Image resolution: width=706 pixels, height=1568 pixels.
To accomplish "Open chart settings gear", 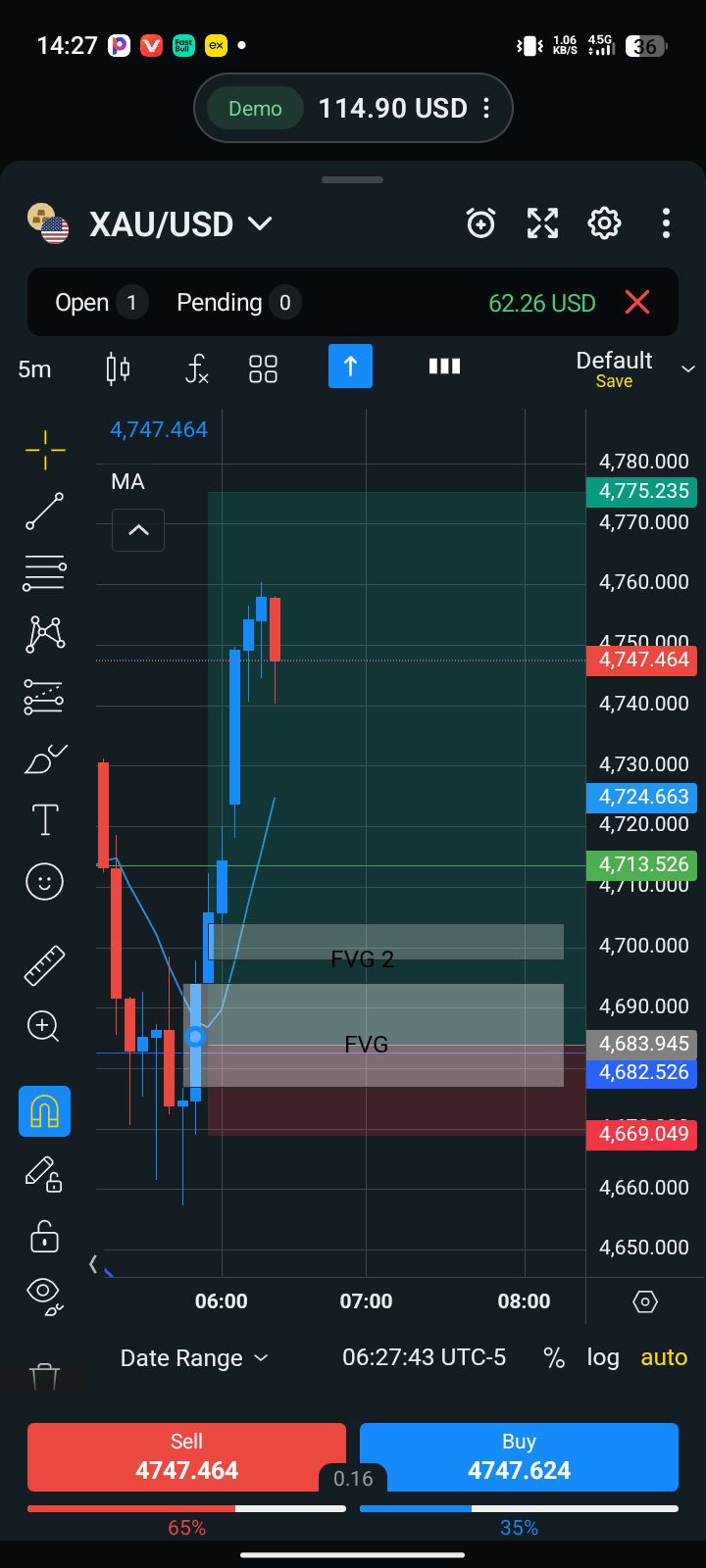I will pyautogui.click(x=604, y=223).
